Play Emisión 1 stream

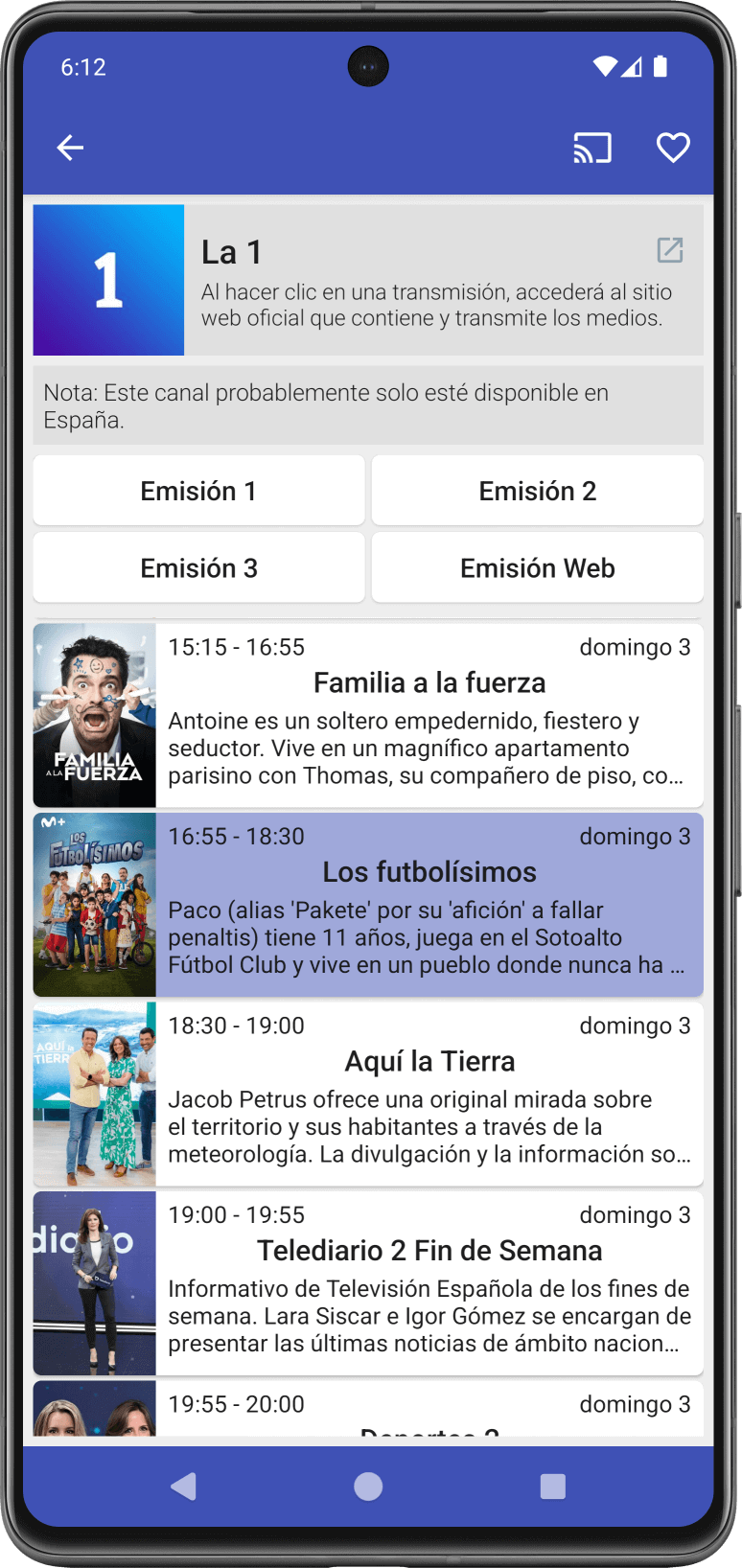pyautogui.click(x=198, y=491)
